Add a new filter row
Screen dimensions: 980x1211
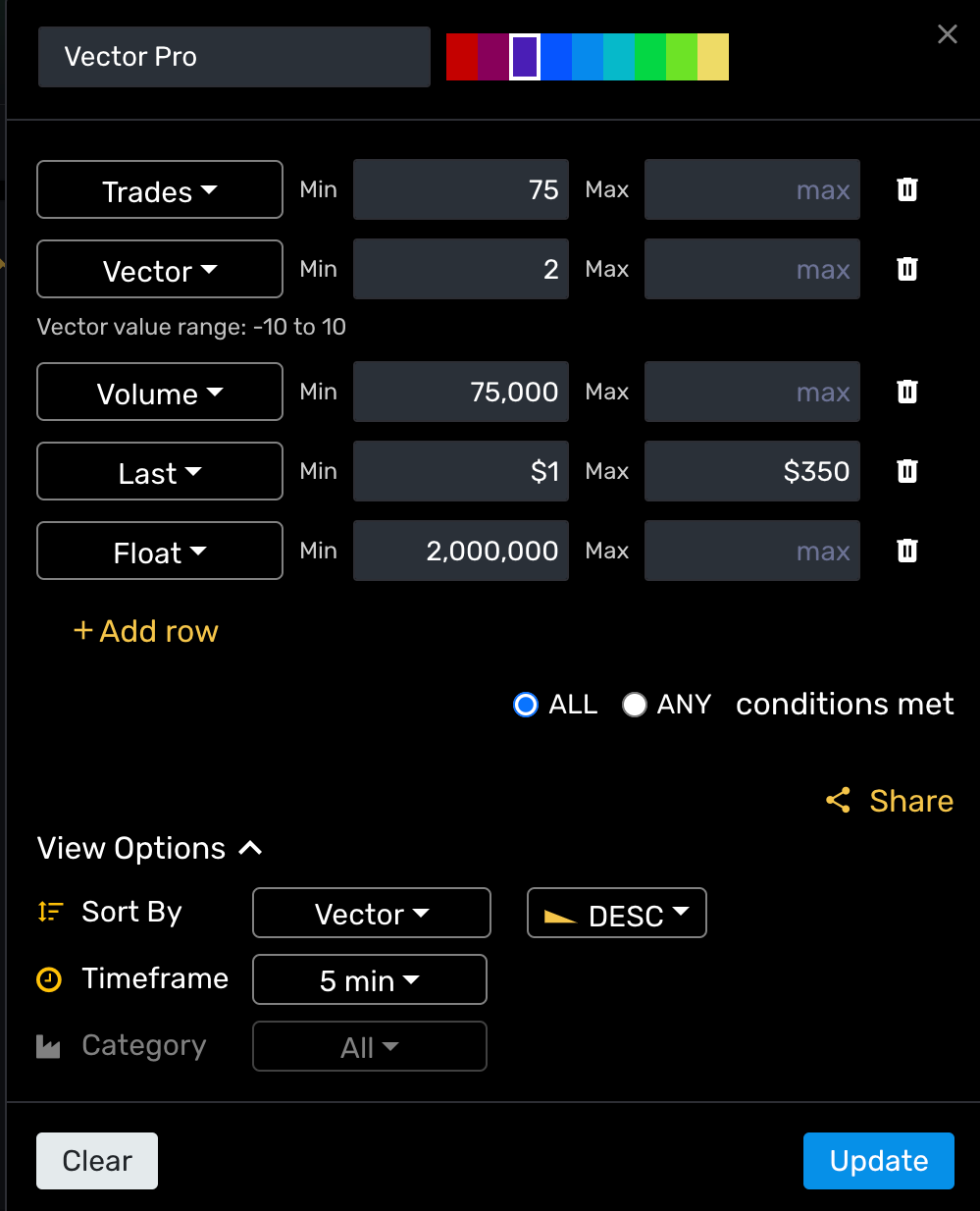(146, 631)
